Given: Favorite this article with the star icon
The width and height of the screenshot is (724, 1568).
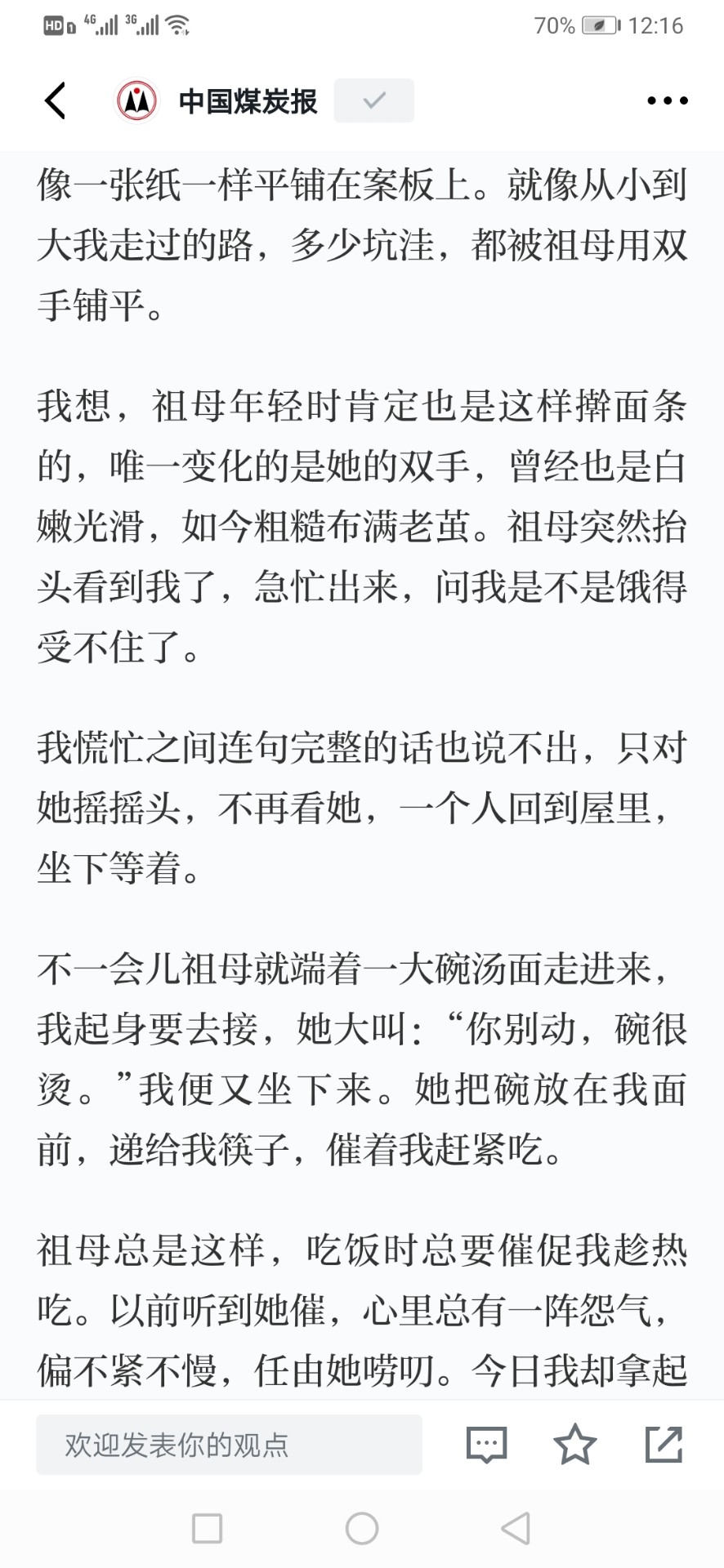Looking at the screenshot, I should point(575,1444).
